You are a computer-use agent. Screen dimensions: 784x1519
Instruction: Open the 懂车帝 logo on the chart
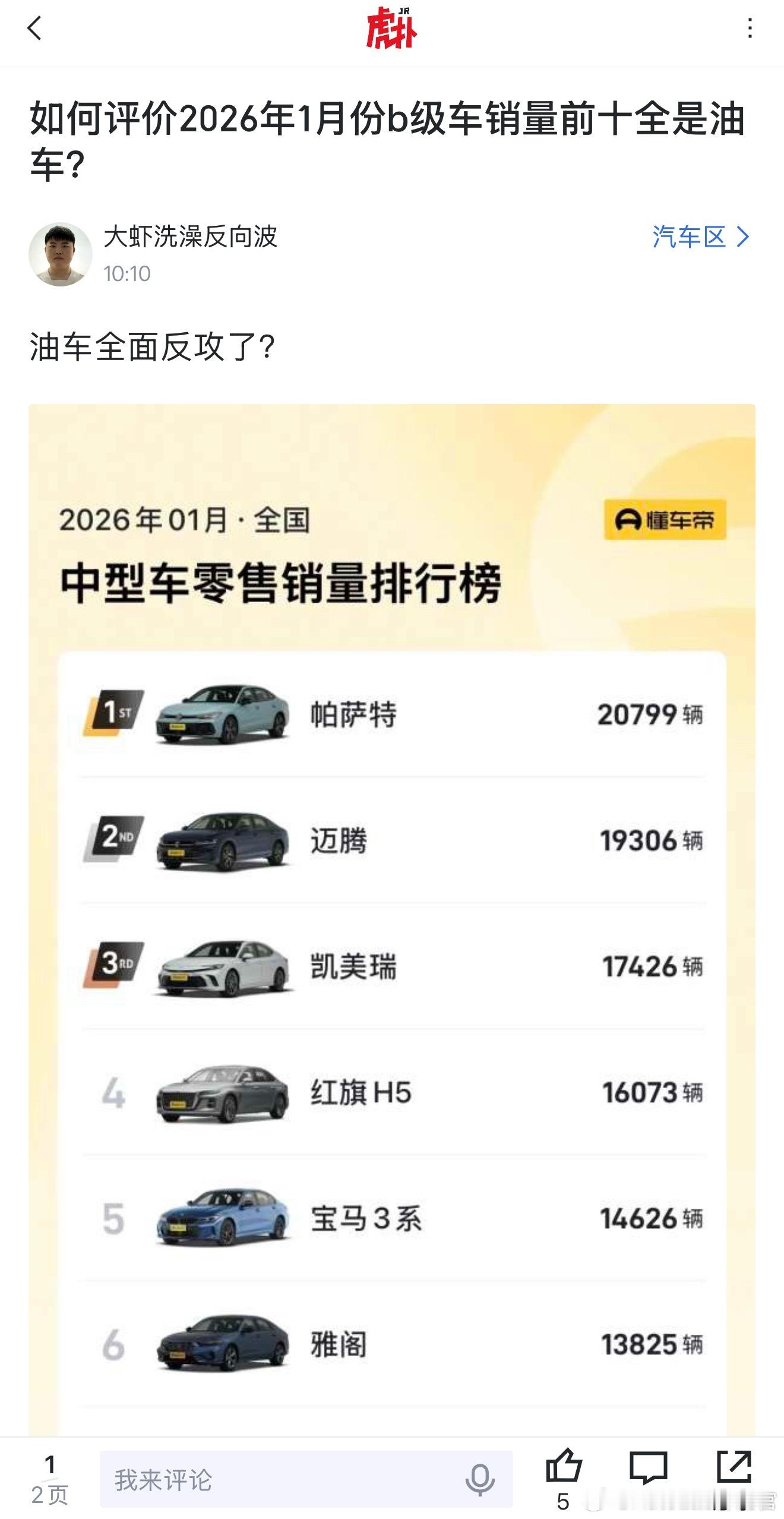(x=665, y=519)
